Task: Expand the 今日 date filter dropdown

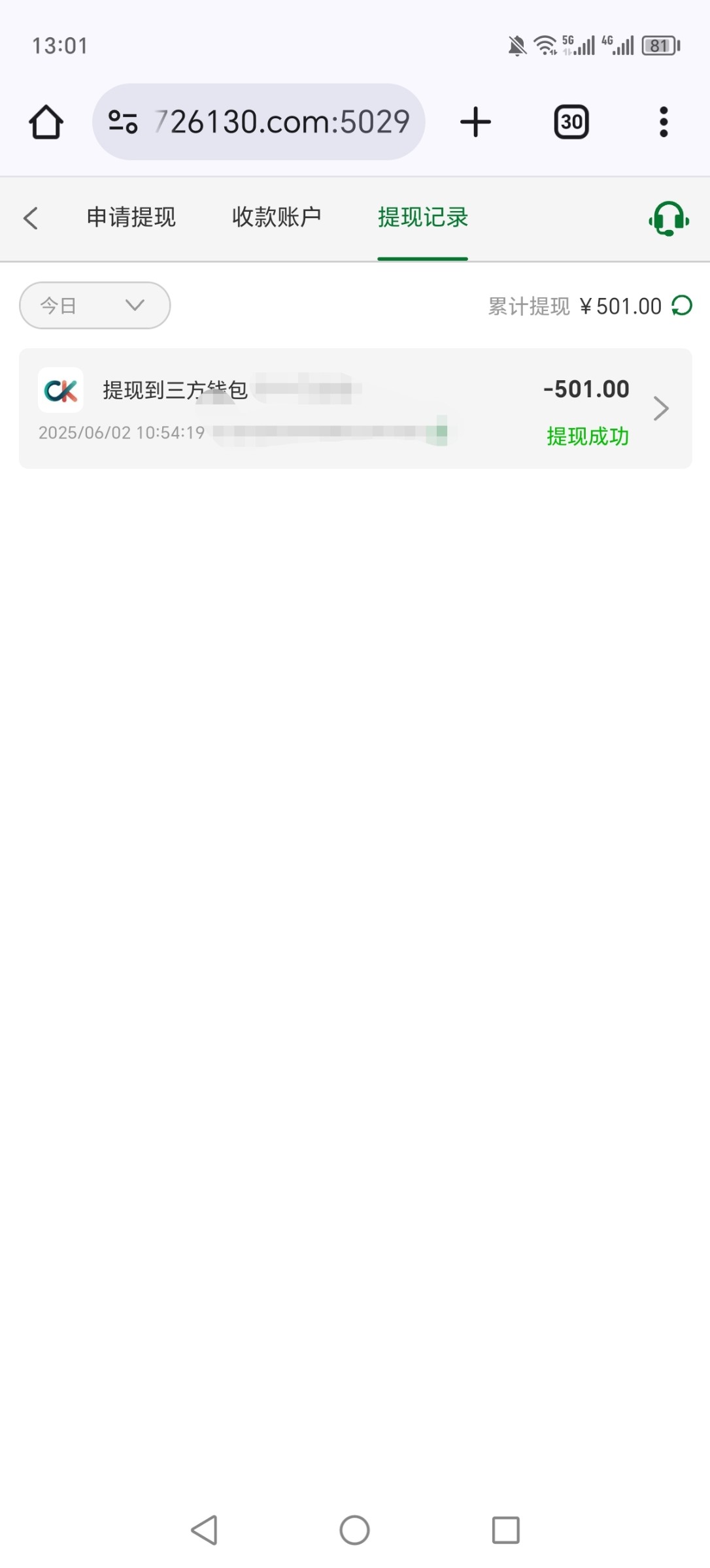Action: pyautogui.click(x=95, y=305)
